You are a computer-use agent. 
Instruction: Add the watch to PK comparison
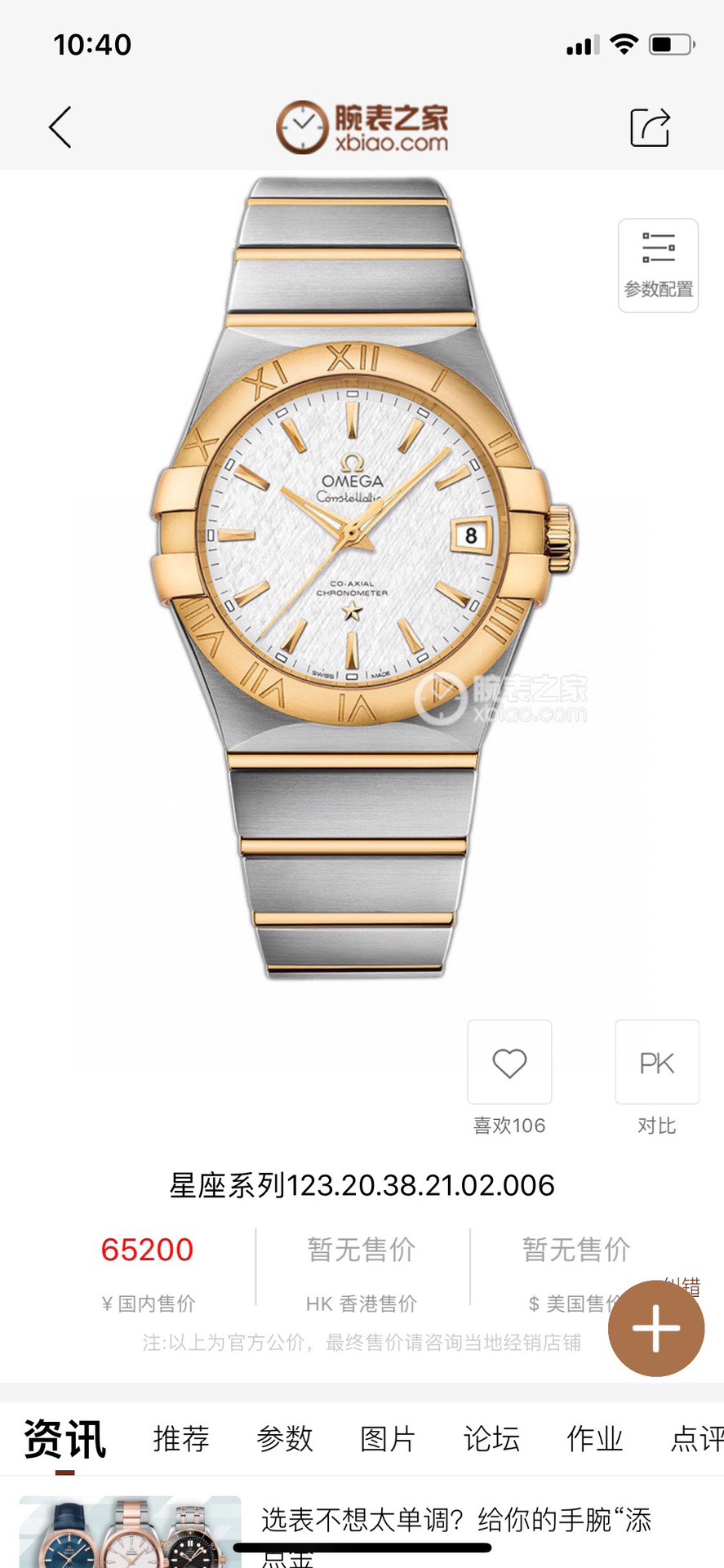[x=657, y=1063]
